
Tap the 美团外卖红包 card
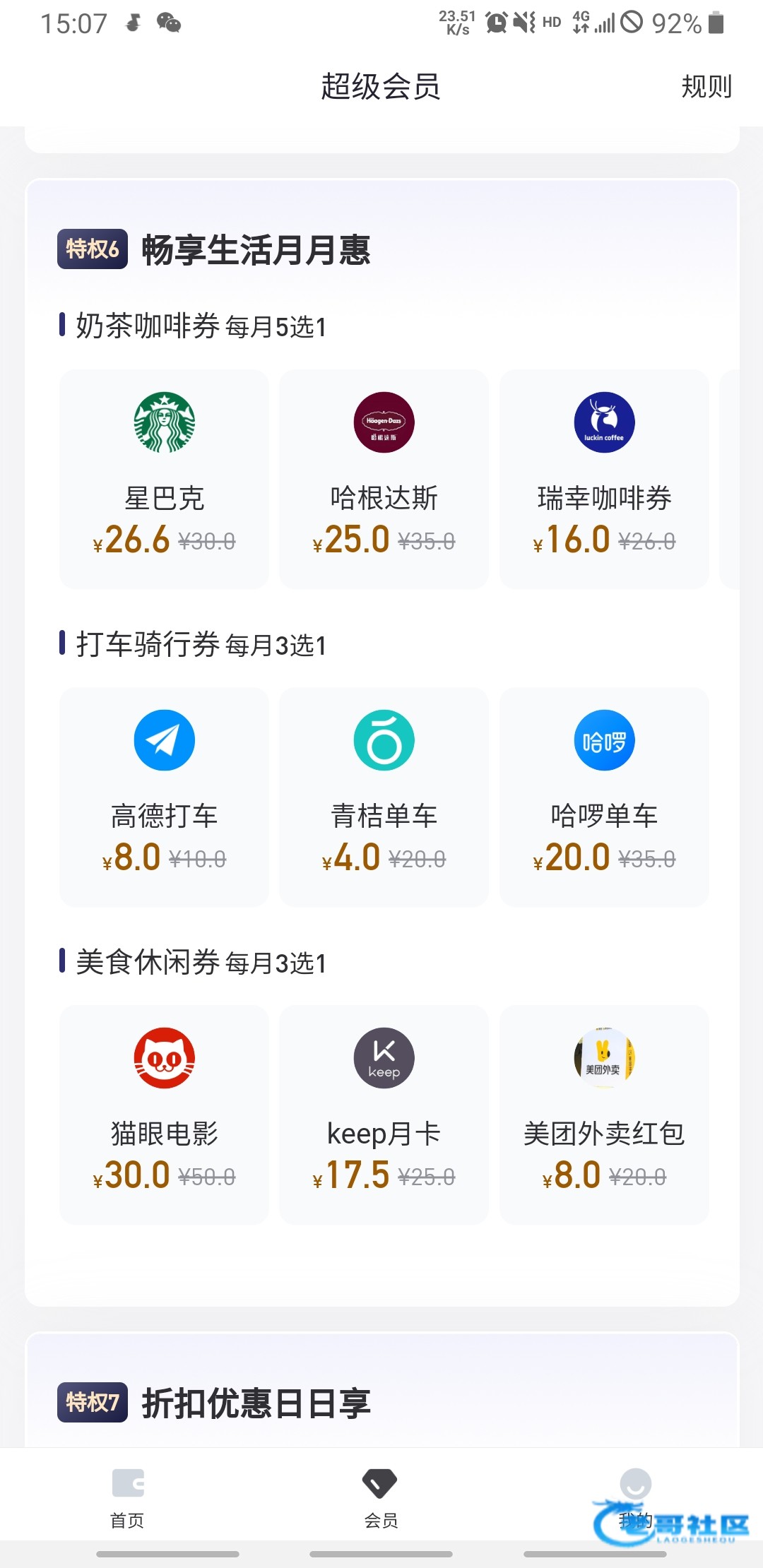point(604,1115)
